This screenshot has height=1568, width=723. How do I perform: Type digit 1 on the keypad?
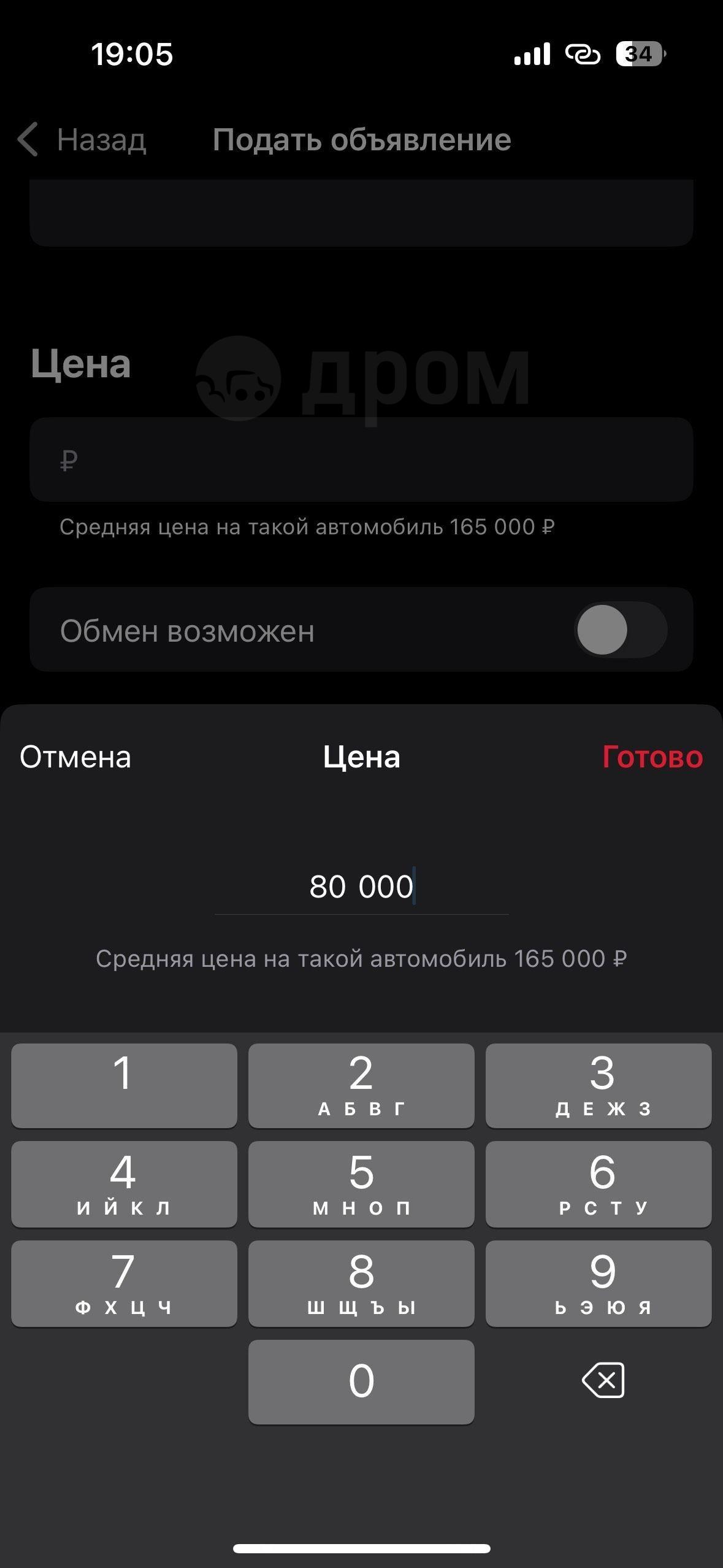pos(124,1085)
